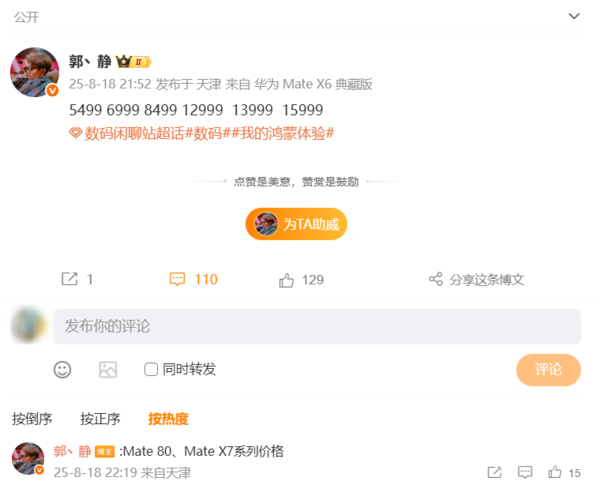Check the 同时转发 checkbox
This screenshot has height=485, width=600.
point(151,369)
